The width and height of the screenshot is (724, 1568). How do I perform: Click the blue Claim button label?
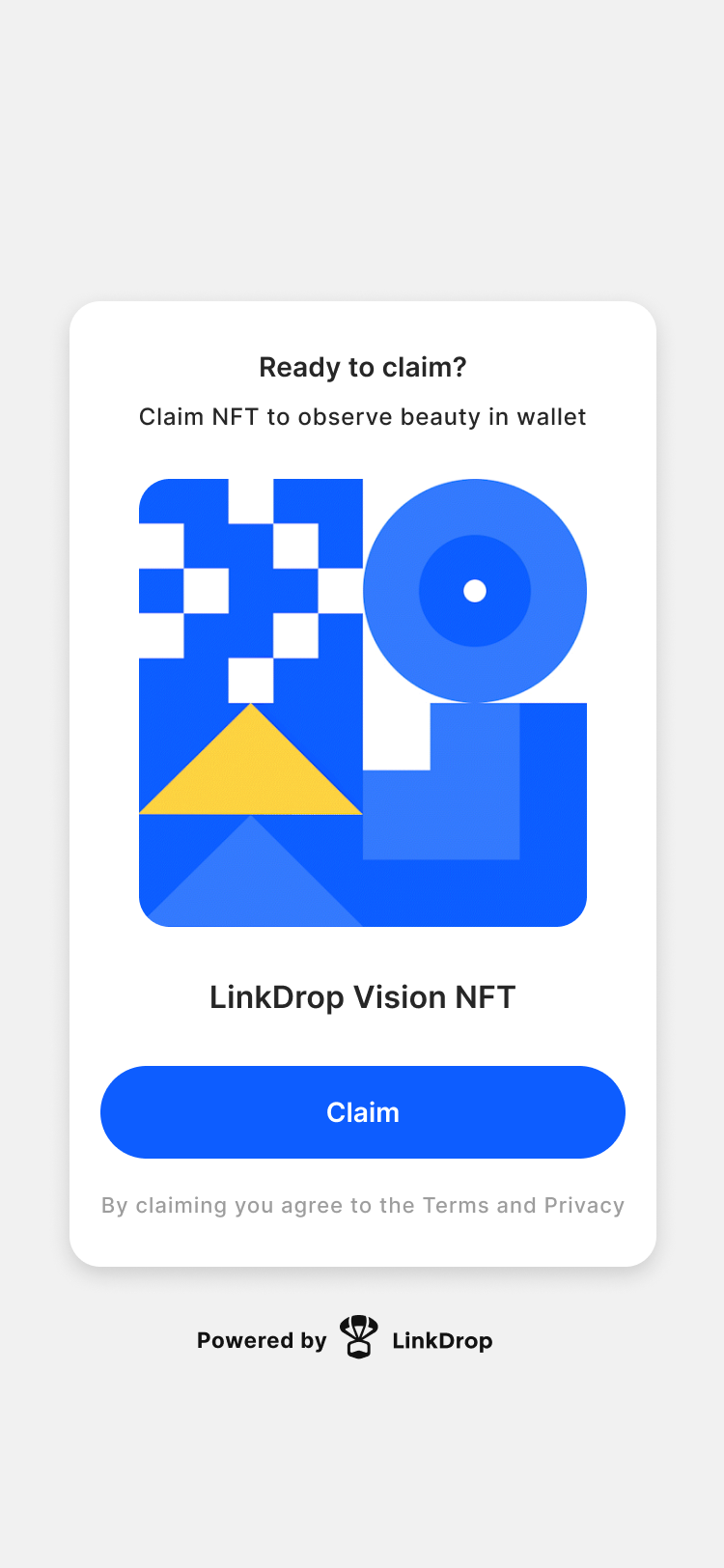click(x=362, y=1111)
